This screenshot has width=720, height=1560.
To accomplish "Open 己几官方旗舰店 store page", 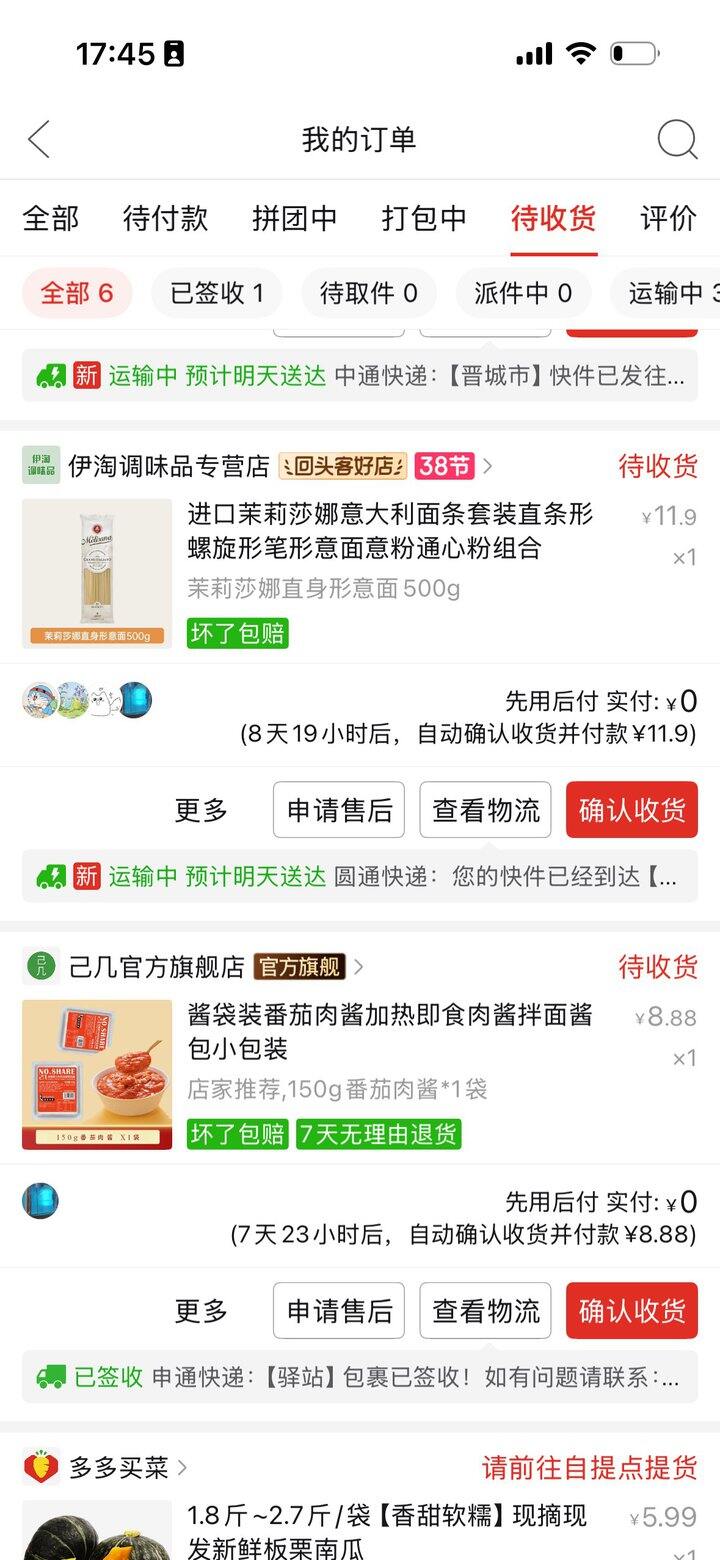I will click(x=156, y=967).
